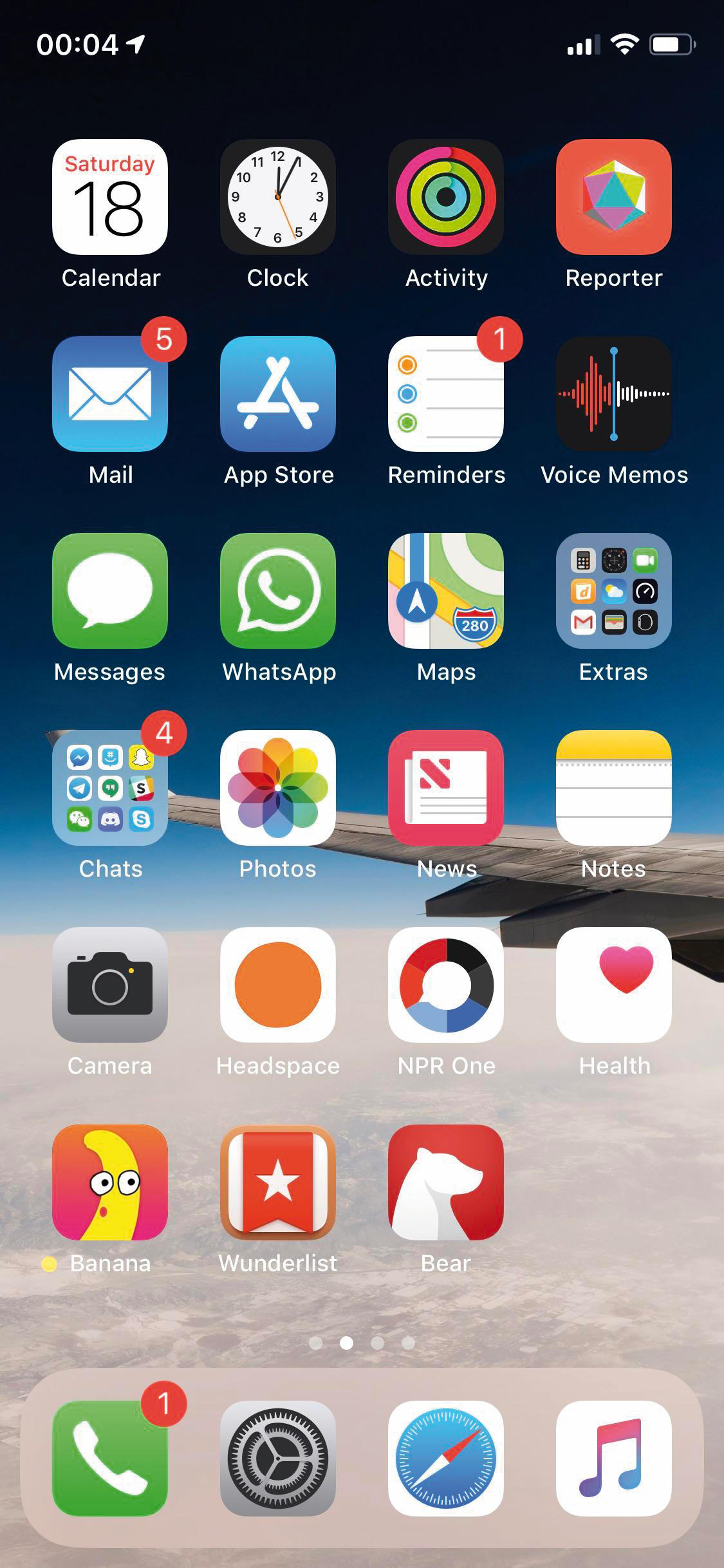Open Mail with 5 unread
The height and width of the screenshot is (1568, 724).
coord(110,394)
